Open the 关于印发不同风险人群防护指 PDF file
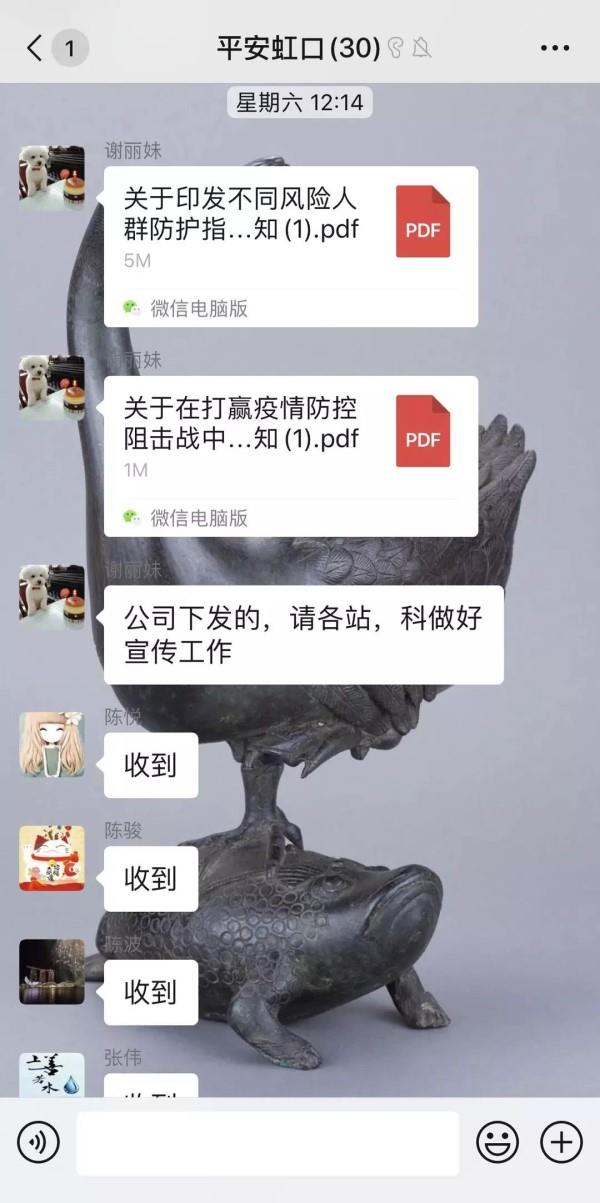 [x=290, y=246]
